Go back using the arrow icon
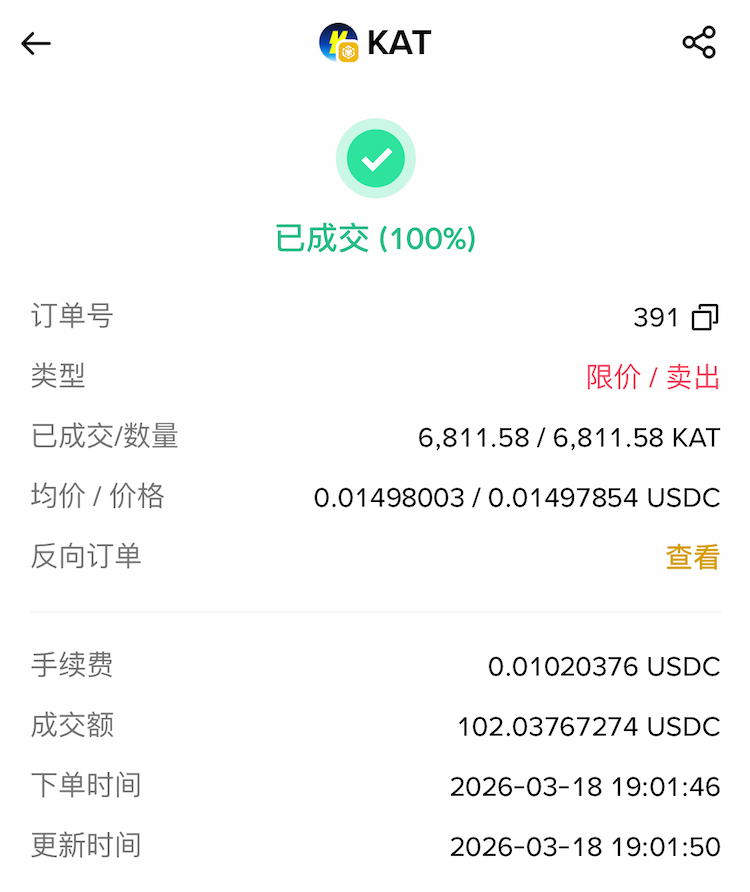 coord(36,43)
